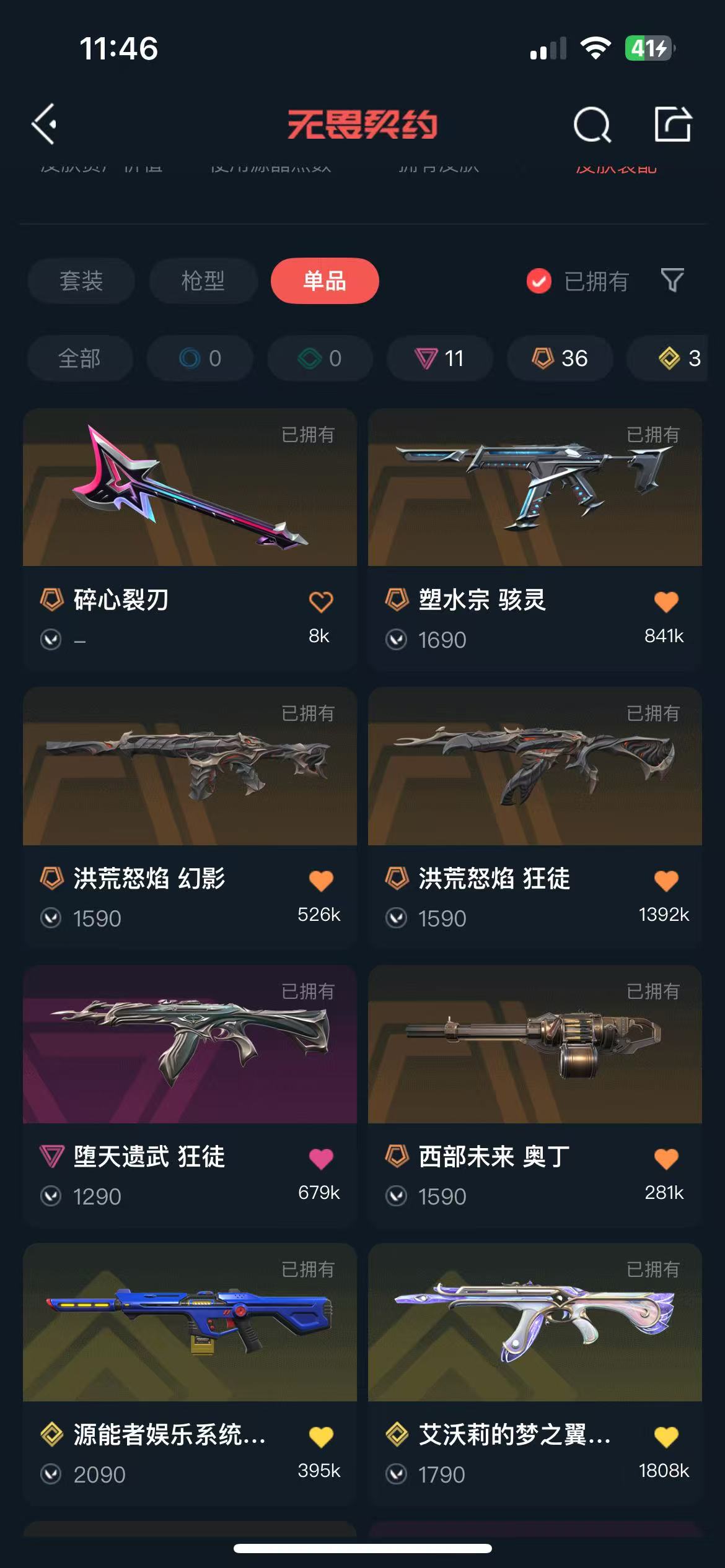Switch to the 套装 tab

[x=81, y=281]
